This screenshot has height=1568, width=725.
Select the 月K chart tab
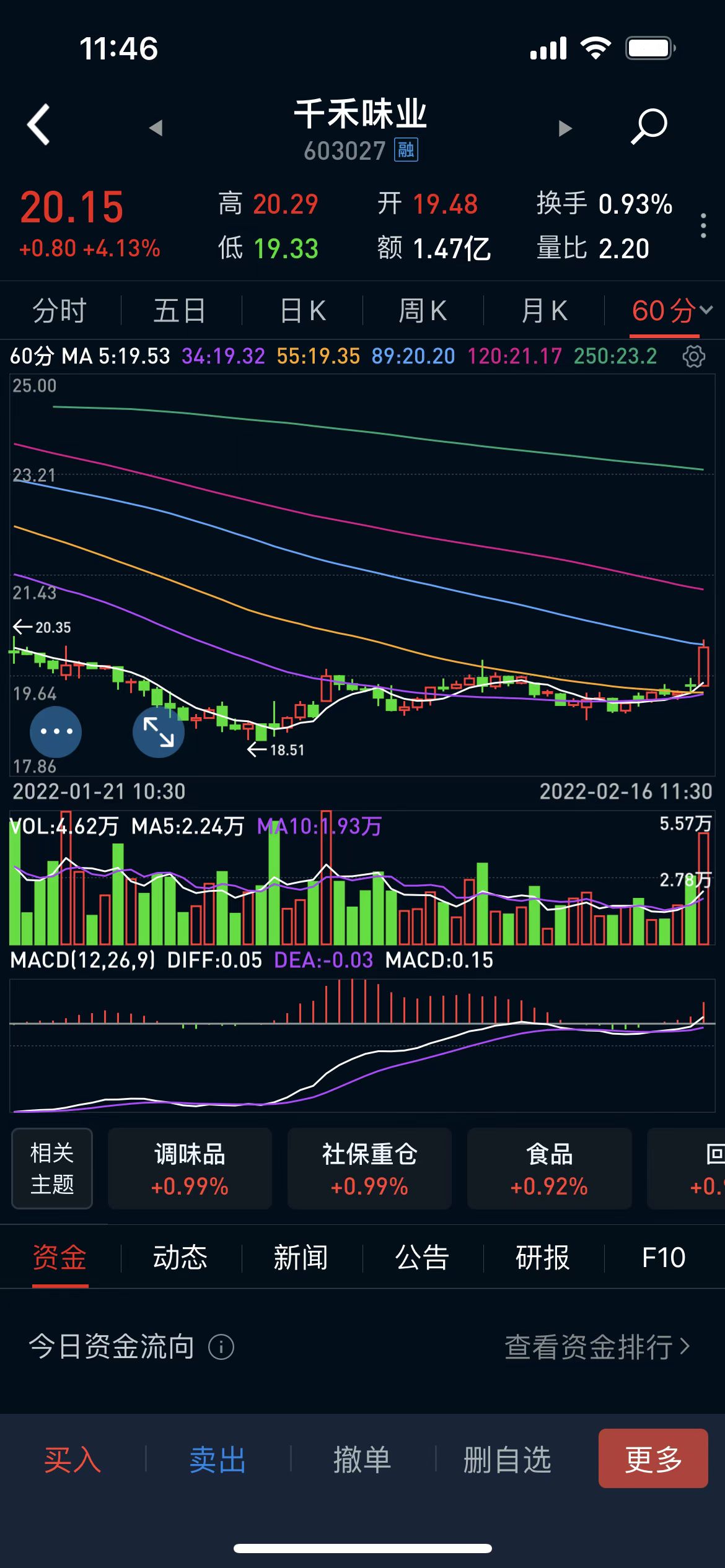(x=543, y=310)
